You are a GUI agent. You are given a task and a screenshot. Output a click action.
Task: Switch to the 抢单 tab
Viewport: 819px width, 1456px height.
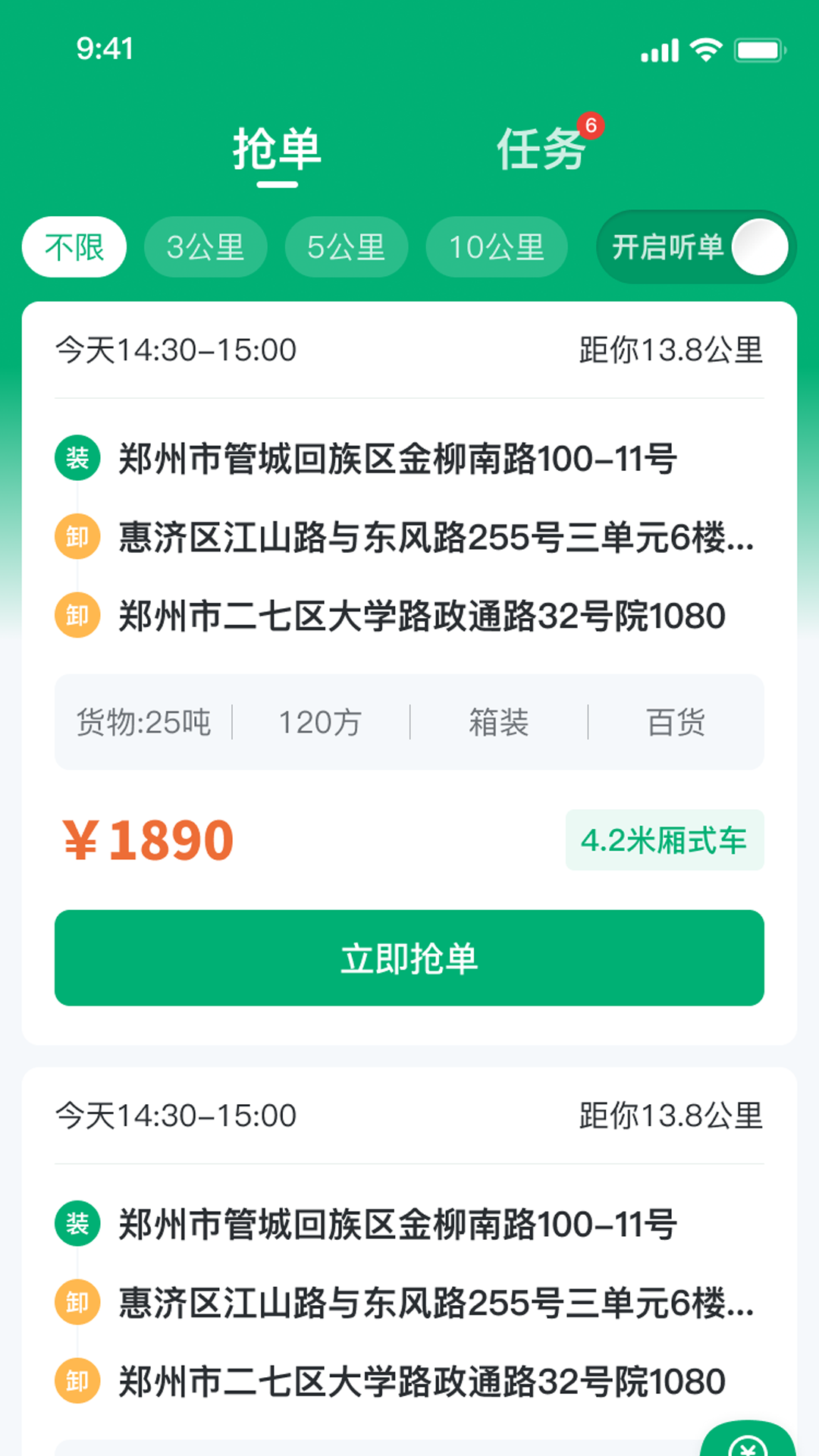278,150
